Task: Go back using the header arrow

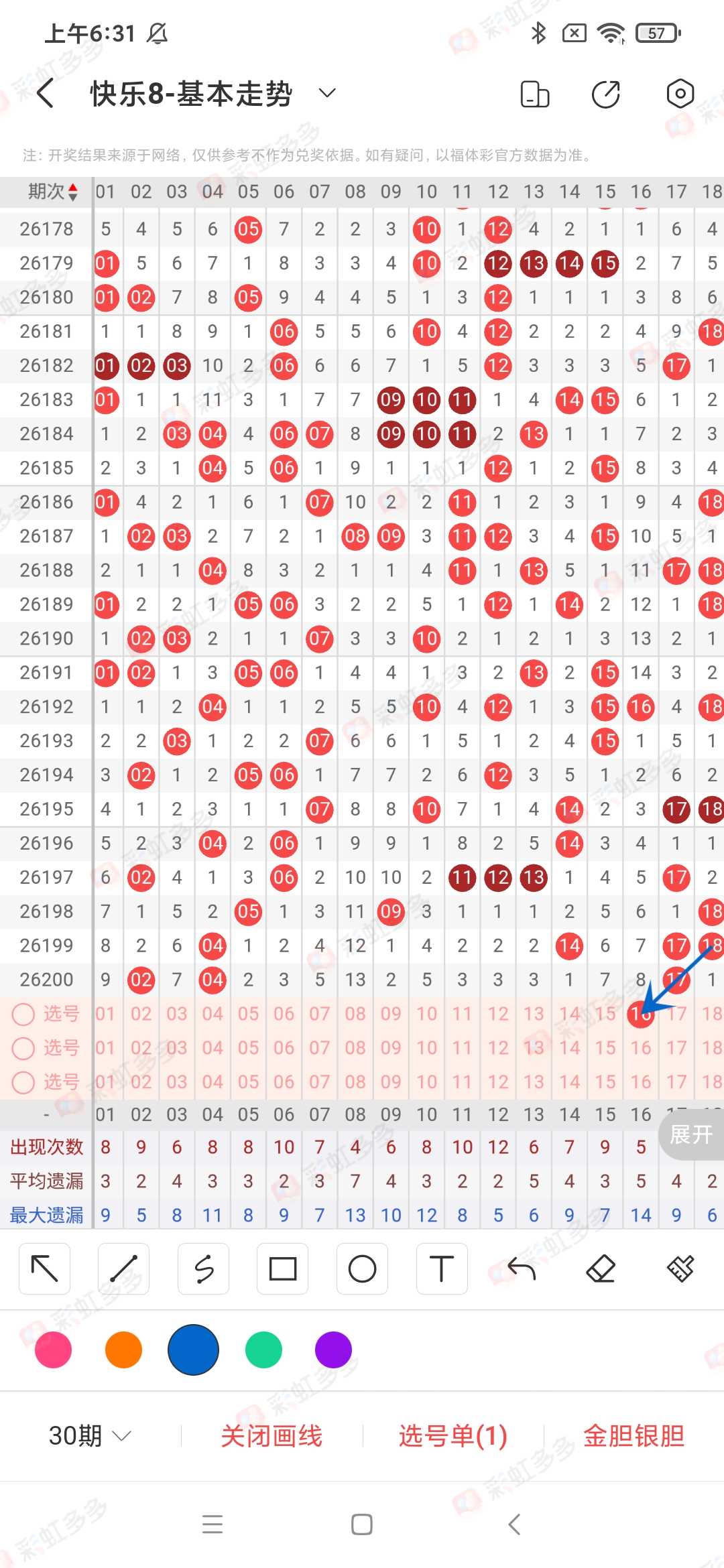Action: tap(46, 93)
